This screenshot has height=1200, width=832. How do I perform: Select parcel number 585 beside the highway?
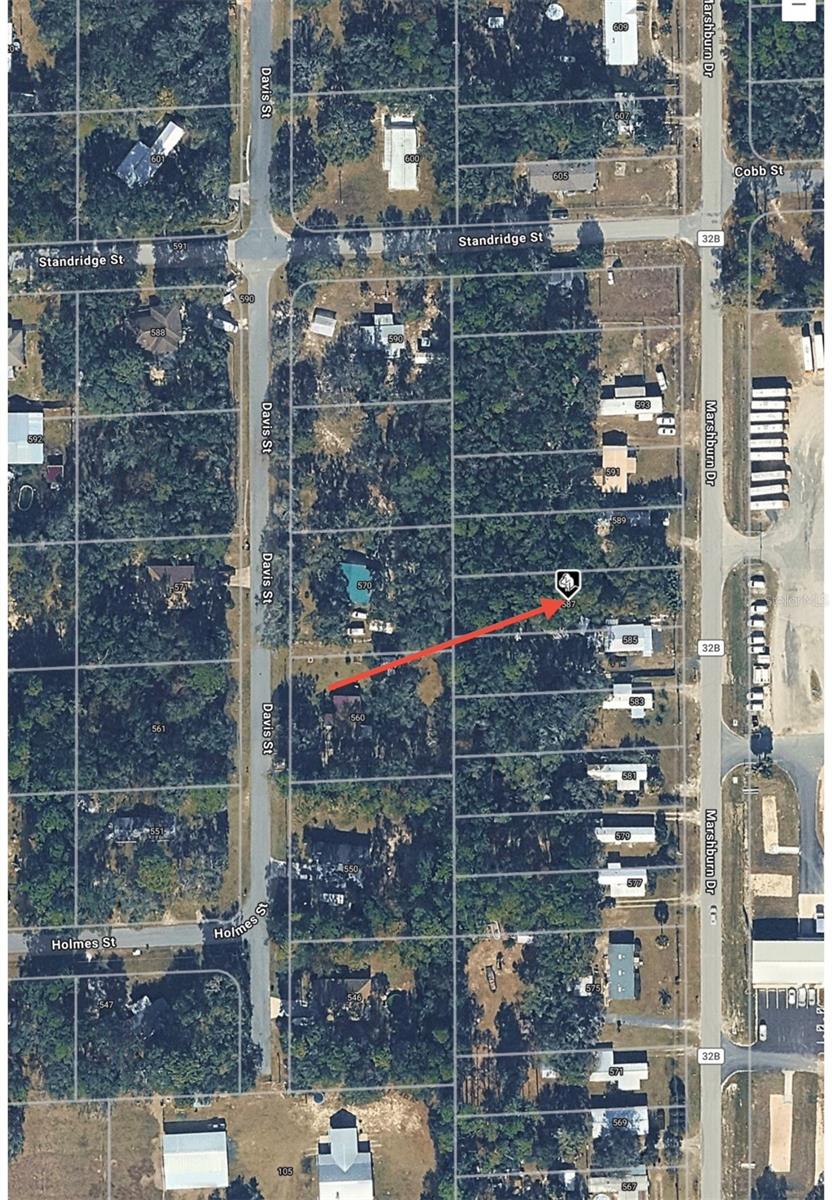coord(630,640)
